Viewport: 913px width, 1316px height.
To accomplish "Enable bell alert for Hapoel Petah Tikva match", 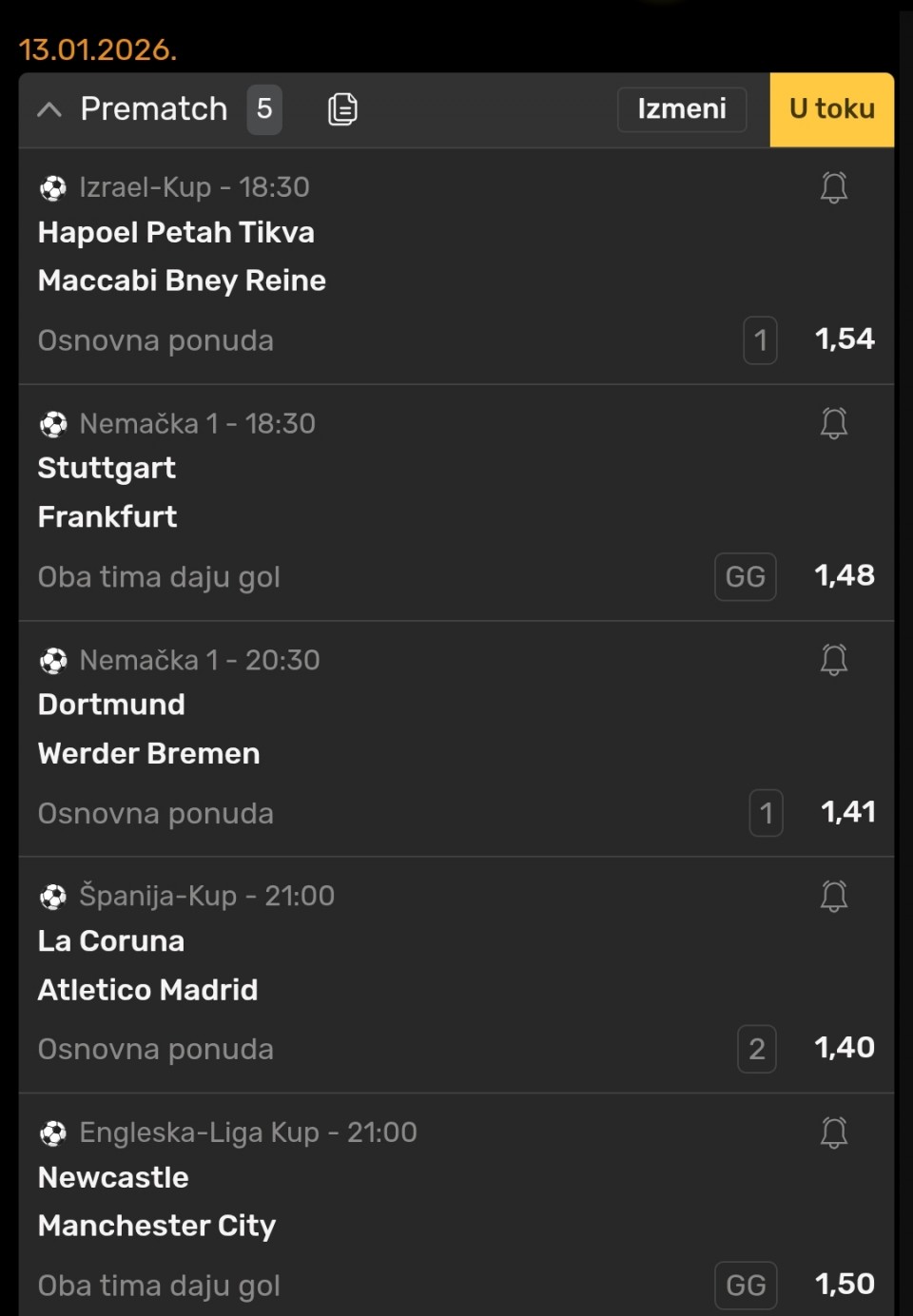I will click(x=833, y=187).
